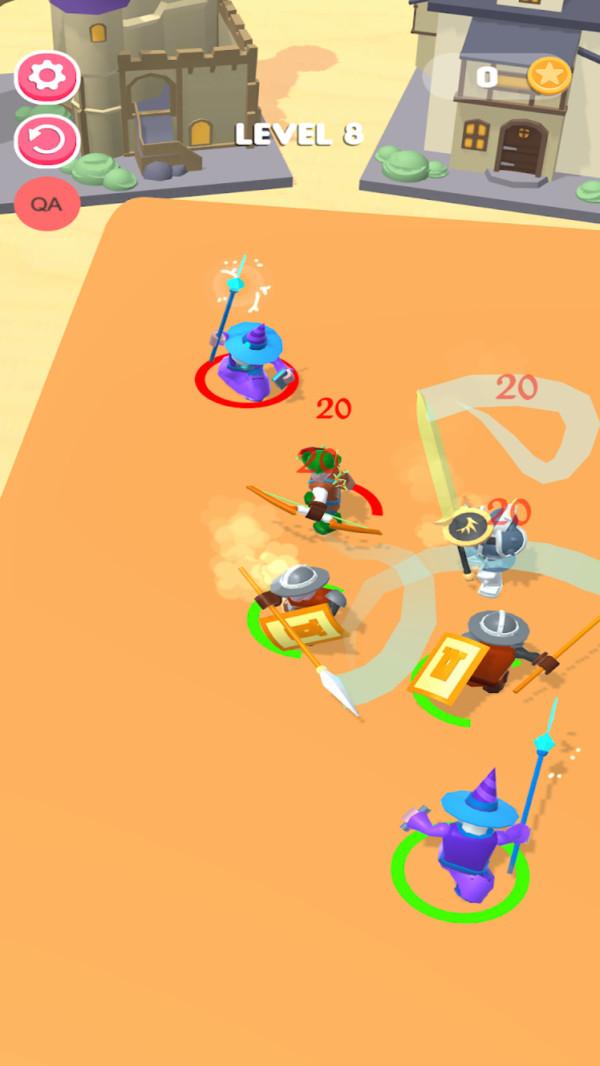Restart the level with the reset icon
The height and width of the screenshot is (1066, 600).
(47, 141)
